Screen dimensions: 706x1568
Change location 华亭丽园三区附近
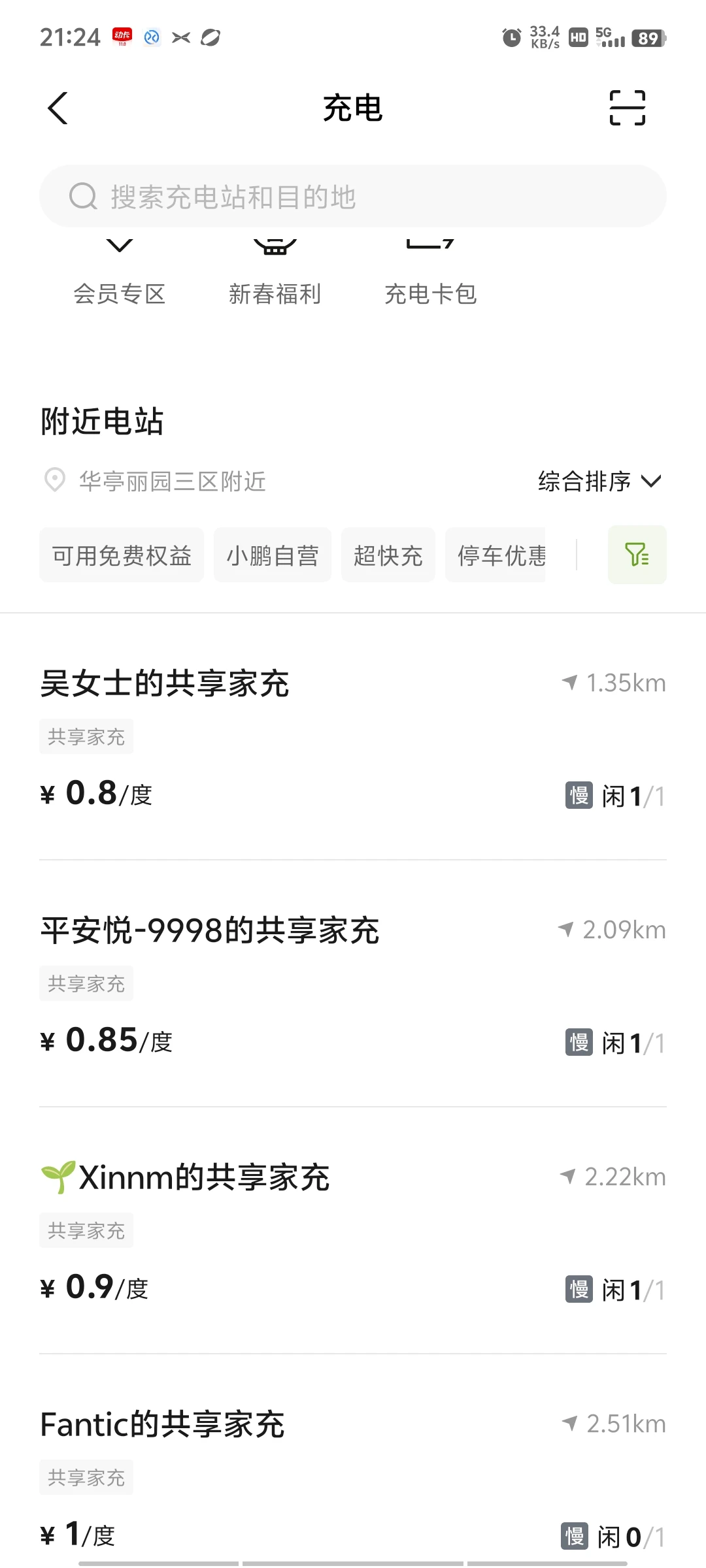pyautogui.click(x=155, y=482)
